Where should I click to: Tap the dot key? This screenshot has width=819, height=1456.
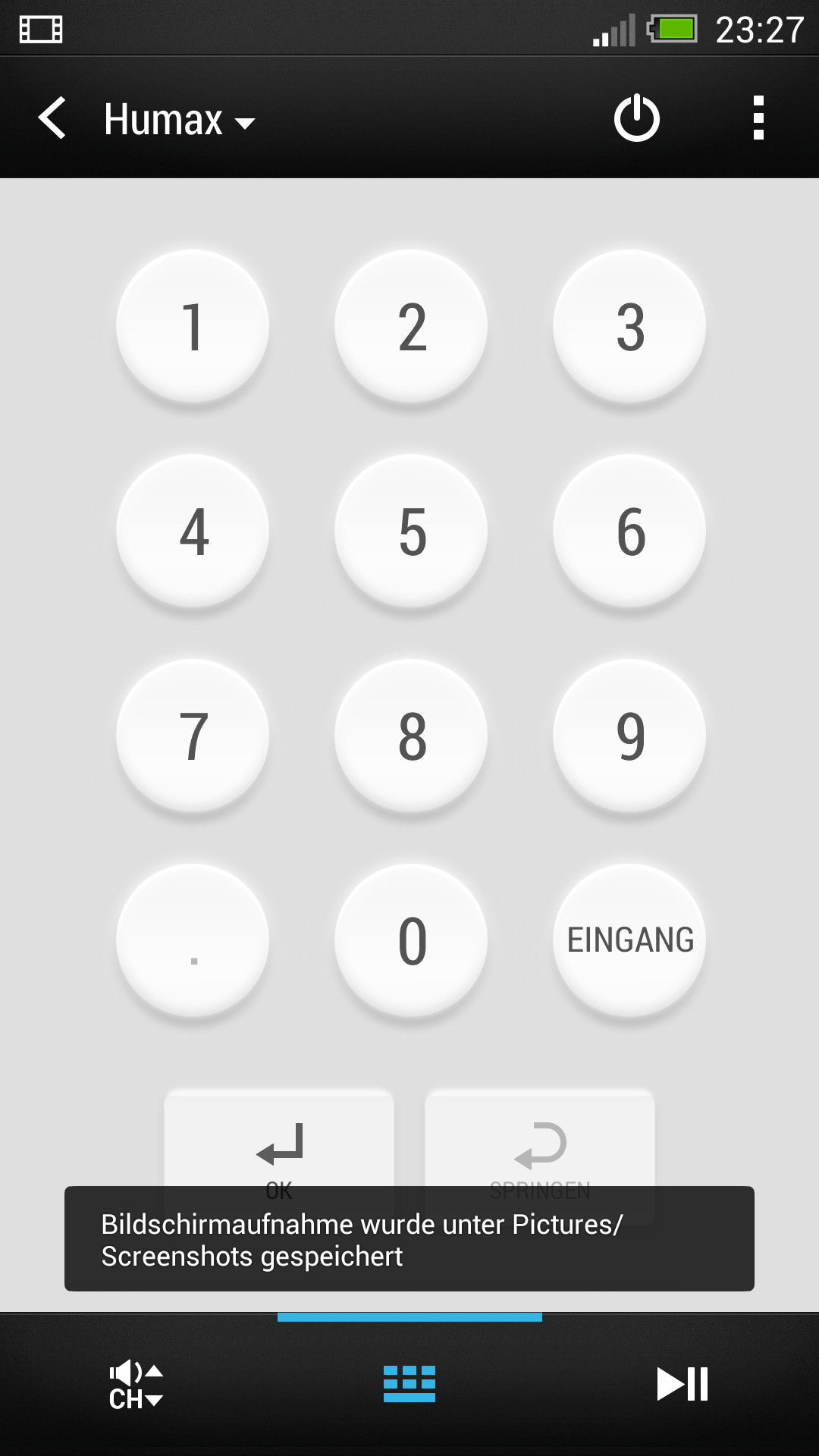tap(193, 940)
